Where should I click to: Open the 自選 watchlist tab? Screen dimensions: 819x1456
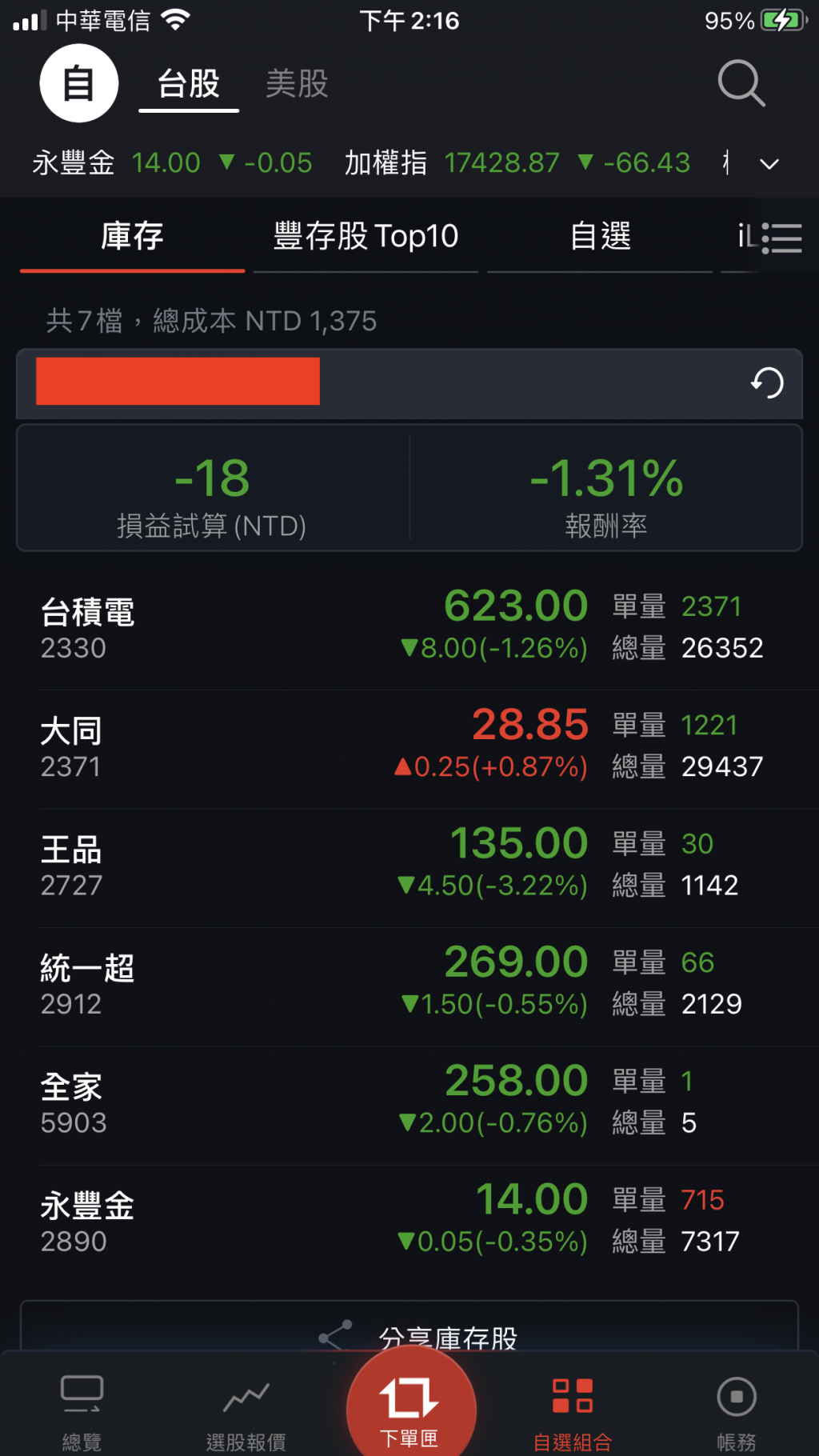point(600,237)
